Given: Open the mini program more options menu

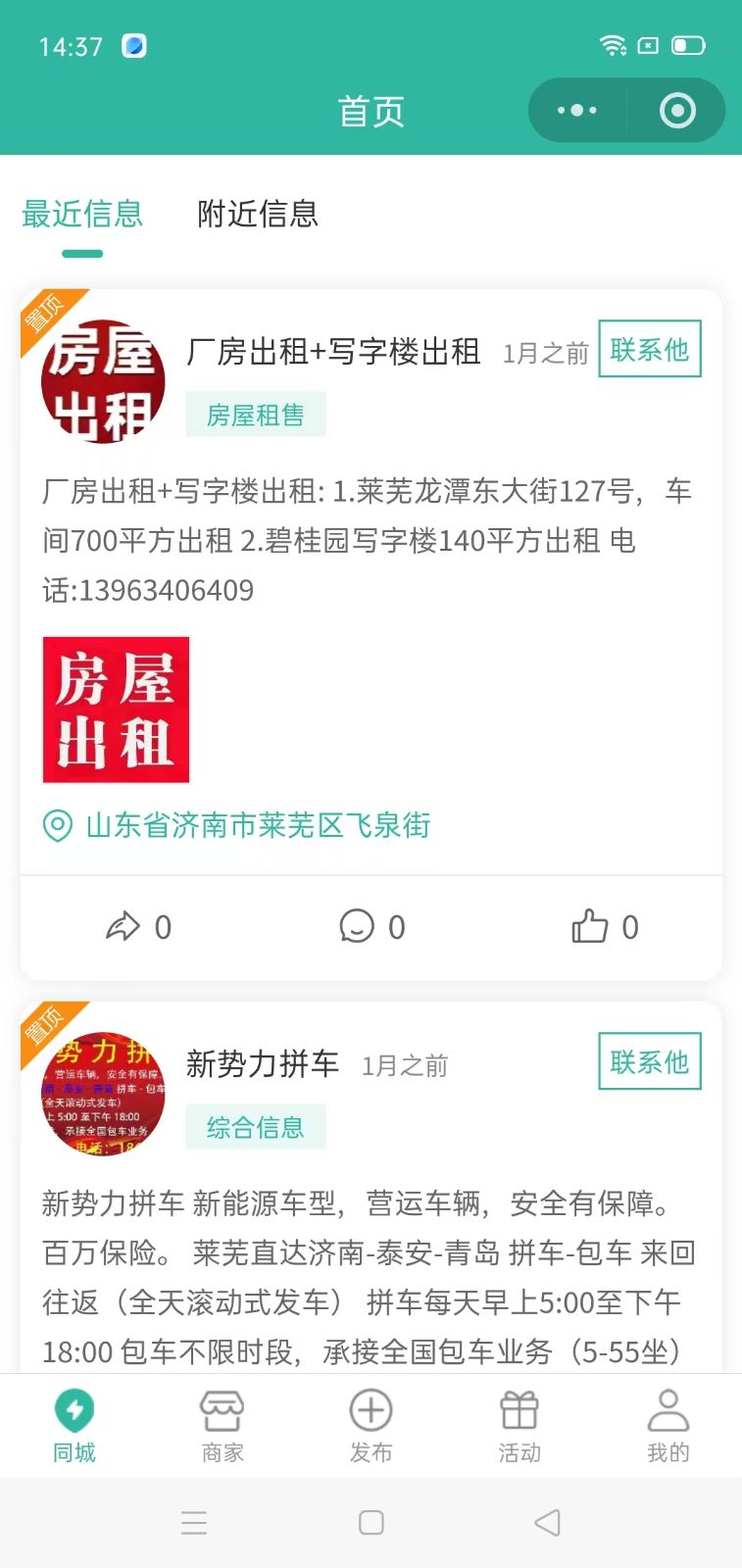Looking at the screenshot, I should pyautogui.click(x=577, y=111).
